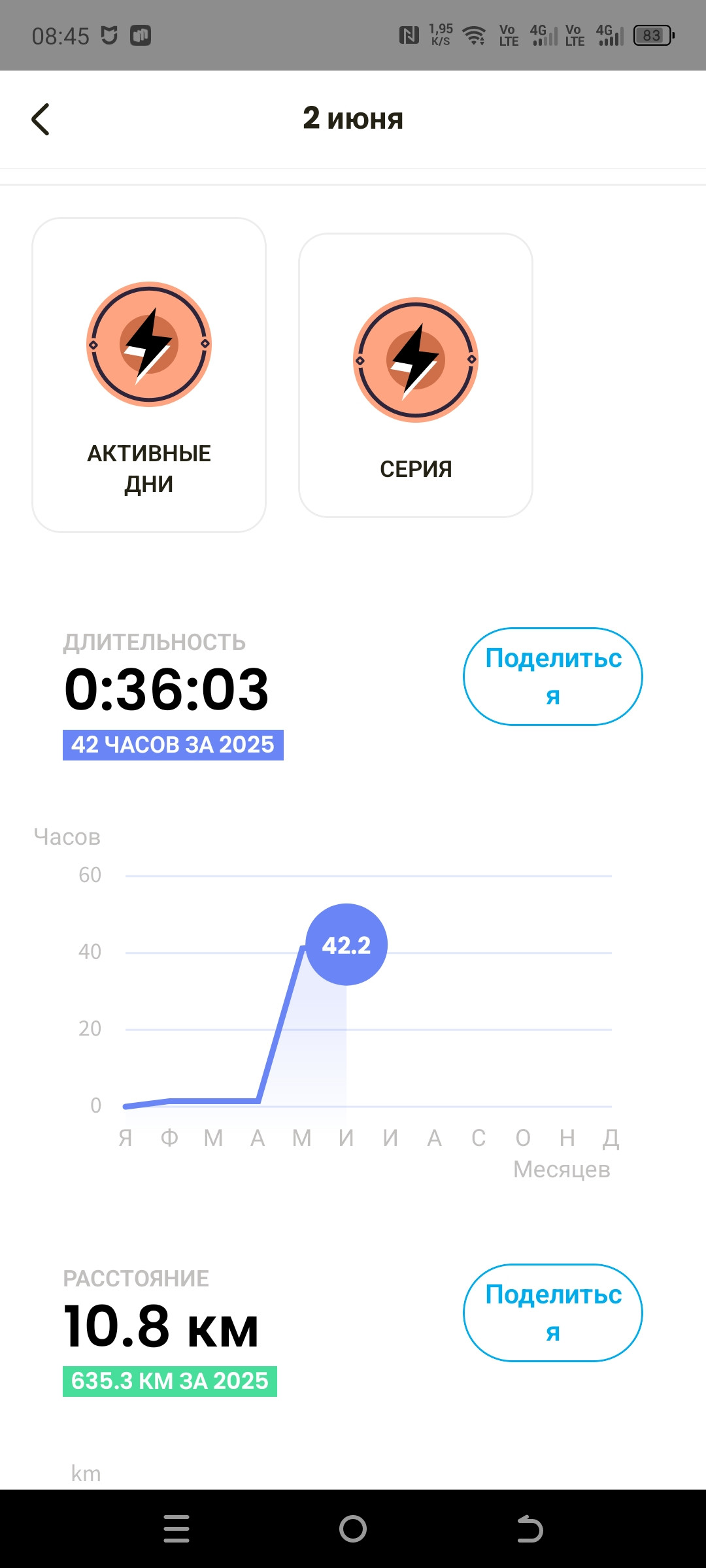Open recent apps from the navigation bar
The image size is (706, 1568).
[x=176, y=1529]
